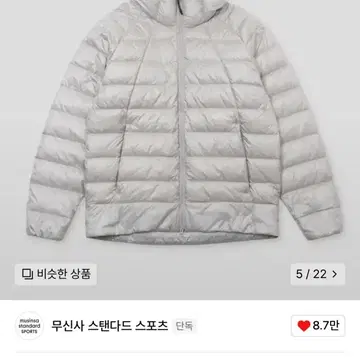Tap the 비슷한 상품 similar products button
360x360 pixels.
(x=56, y=274)
